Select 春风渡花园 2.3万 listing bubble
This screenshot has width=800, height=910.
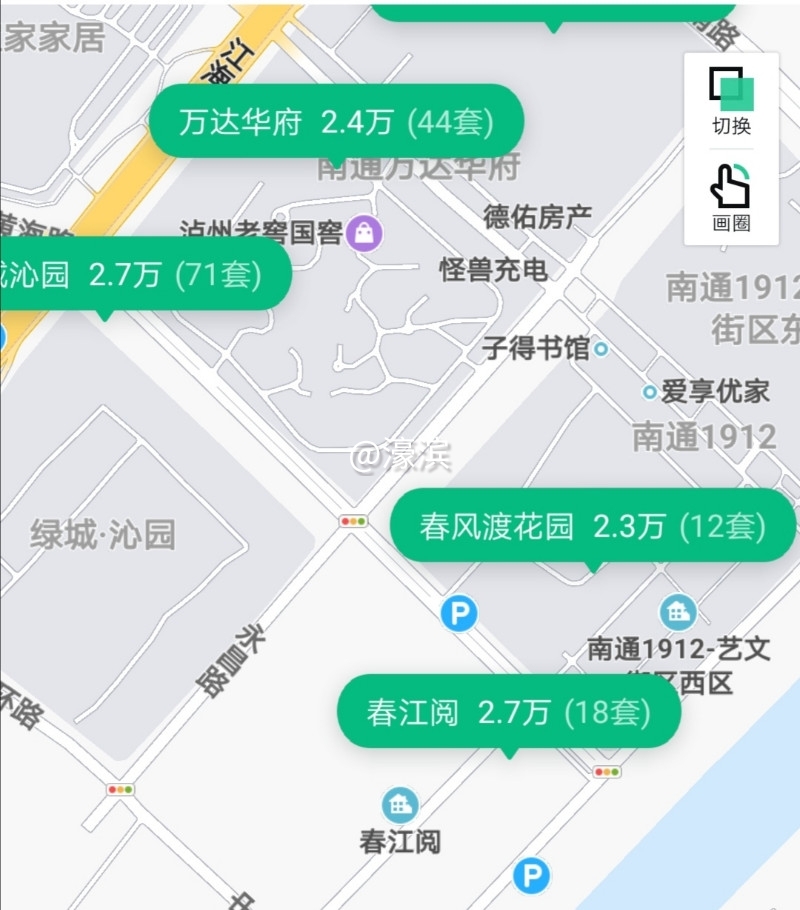593,526
